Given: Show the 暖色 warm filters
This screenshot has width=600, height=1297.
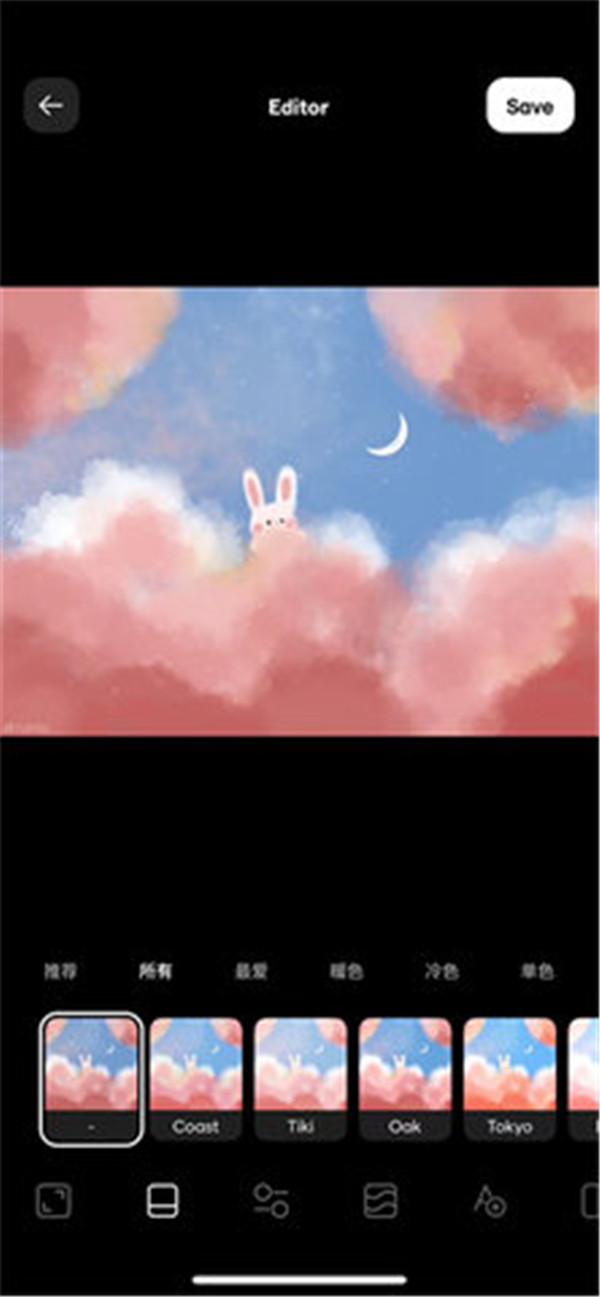Looking at the screenshot, I should [x=346, y=971].
